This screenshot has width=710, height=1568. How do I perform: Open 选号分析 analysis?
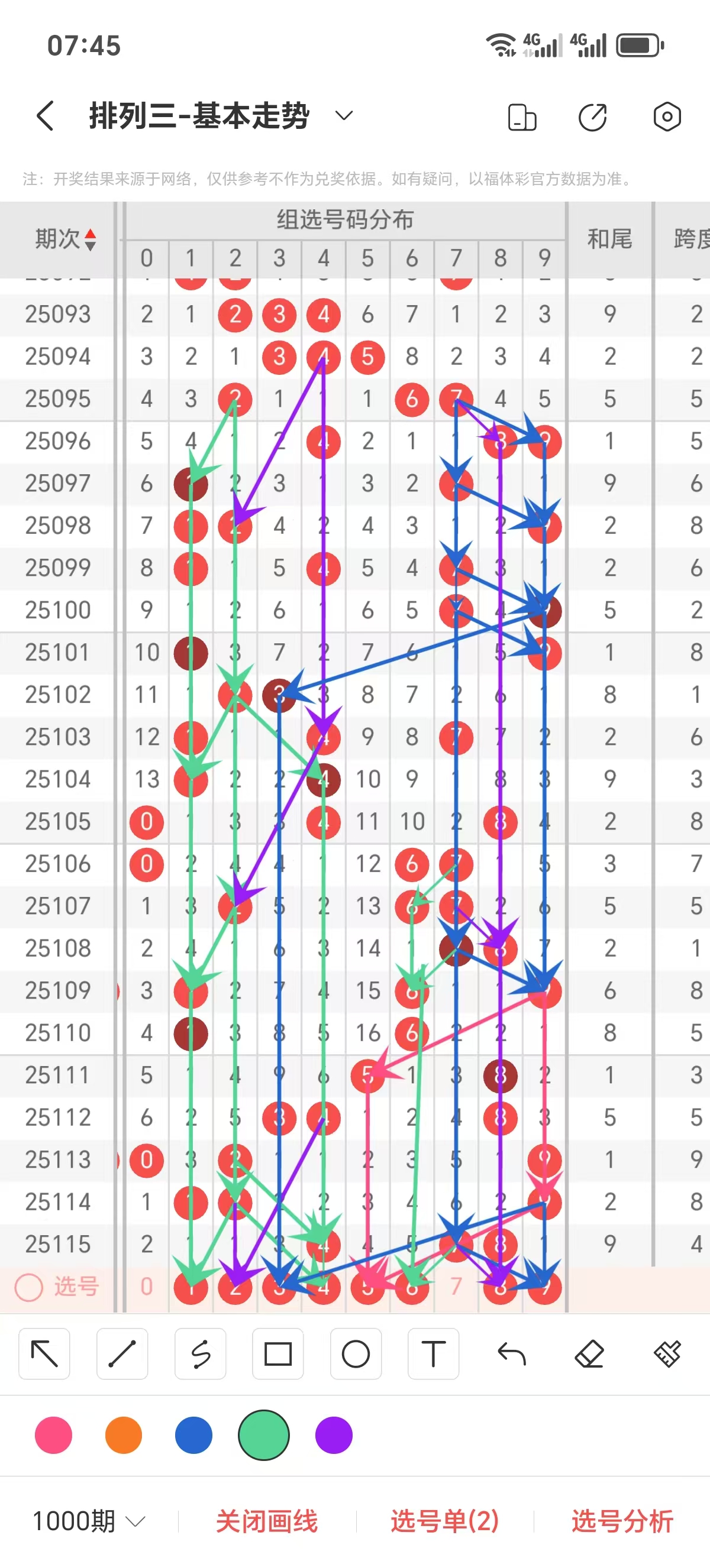point(622,1521)
